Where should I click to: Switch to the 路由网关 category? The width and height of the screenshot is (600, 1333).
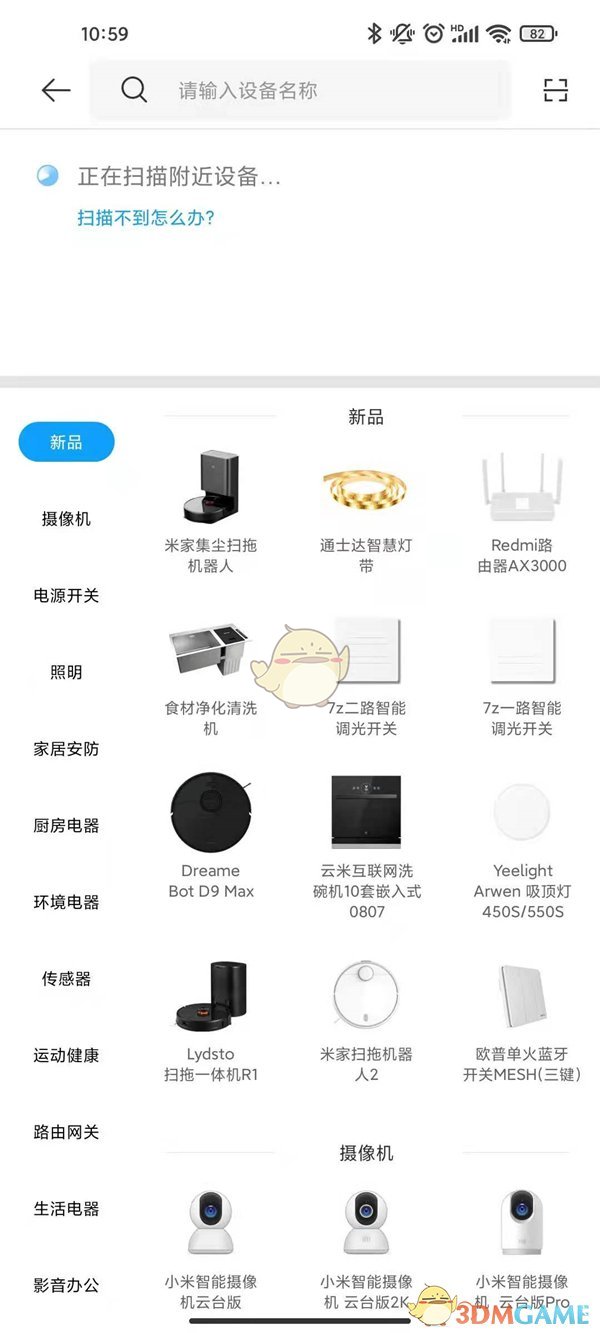pyautogui.click(x=66, y=1132)
